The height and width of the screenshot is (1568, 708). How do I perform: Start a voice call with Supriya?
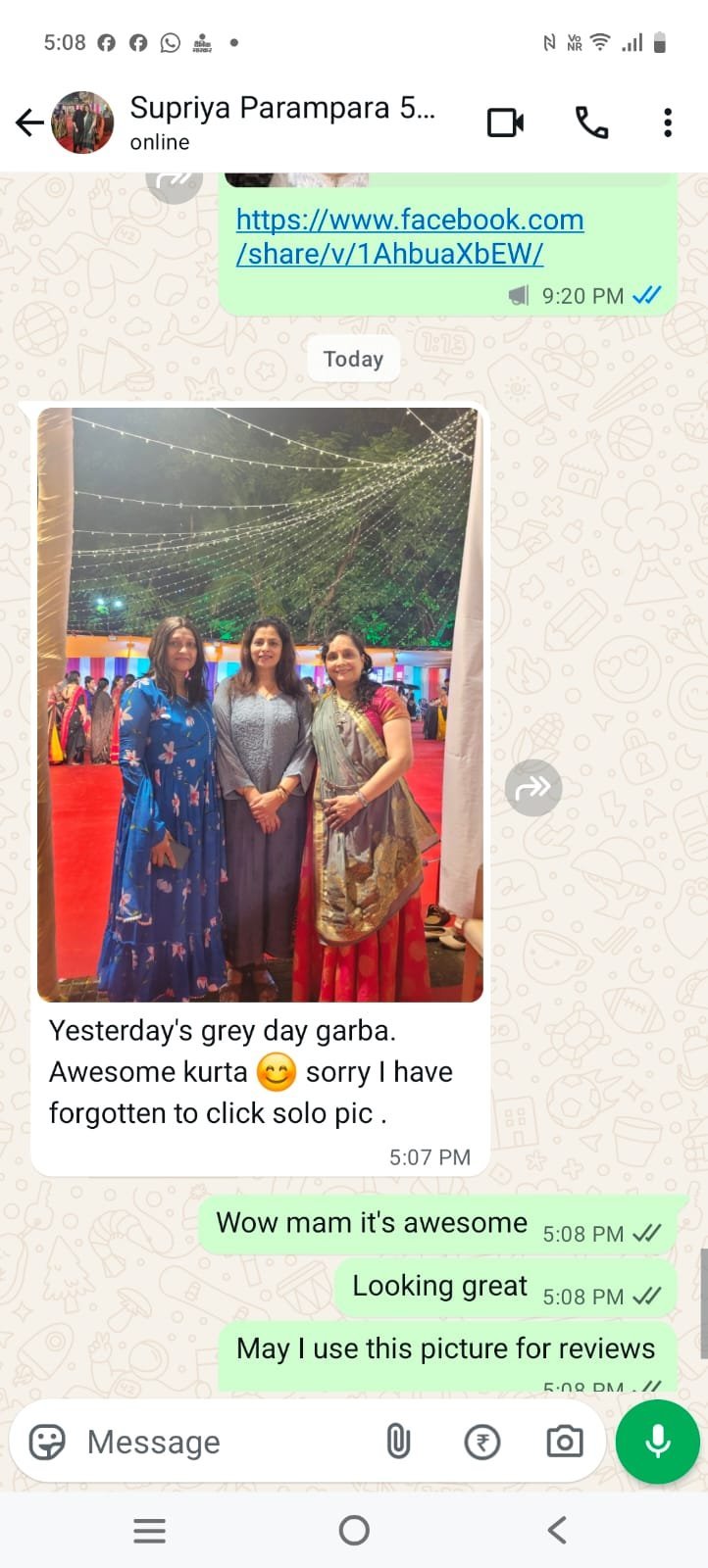pos(591,122)
